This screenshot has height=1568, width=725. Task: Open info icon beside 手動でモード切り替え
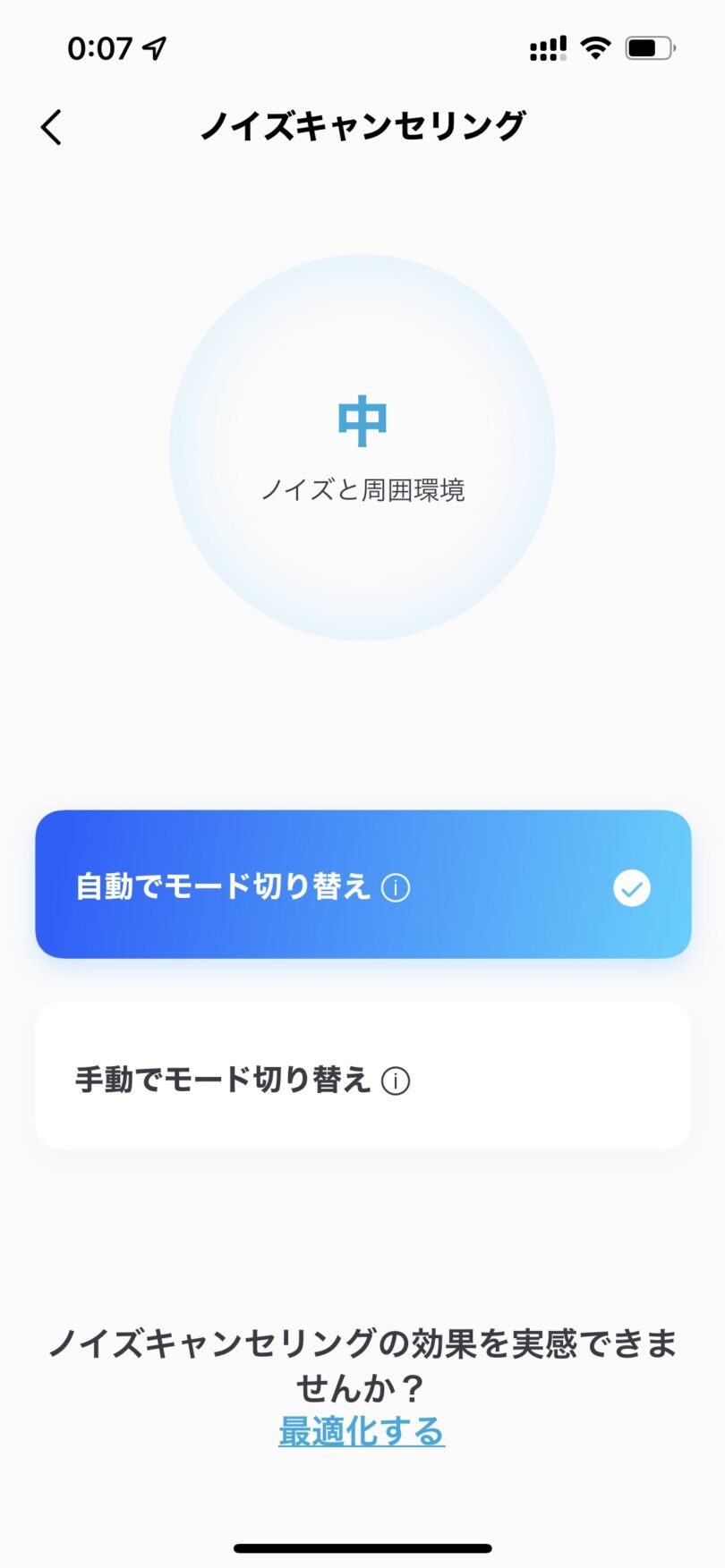click(396, 1081)
